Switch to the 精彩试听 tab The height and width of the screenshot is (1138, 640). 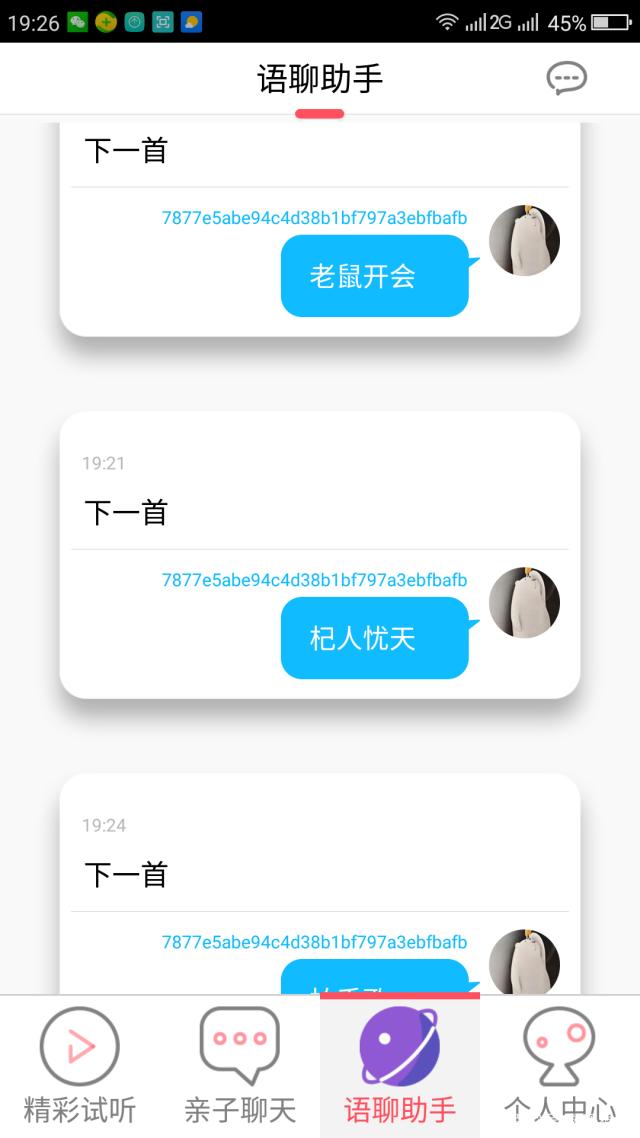pos(80,1066)
